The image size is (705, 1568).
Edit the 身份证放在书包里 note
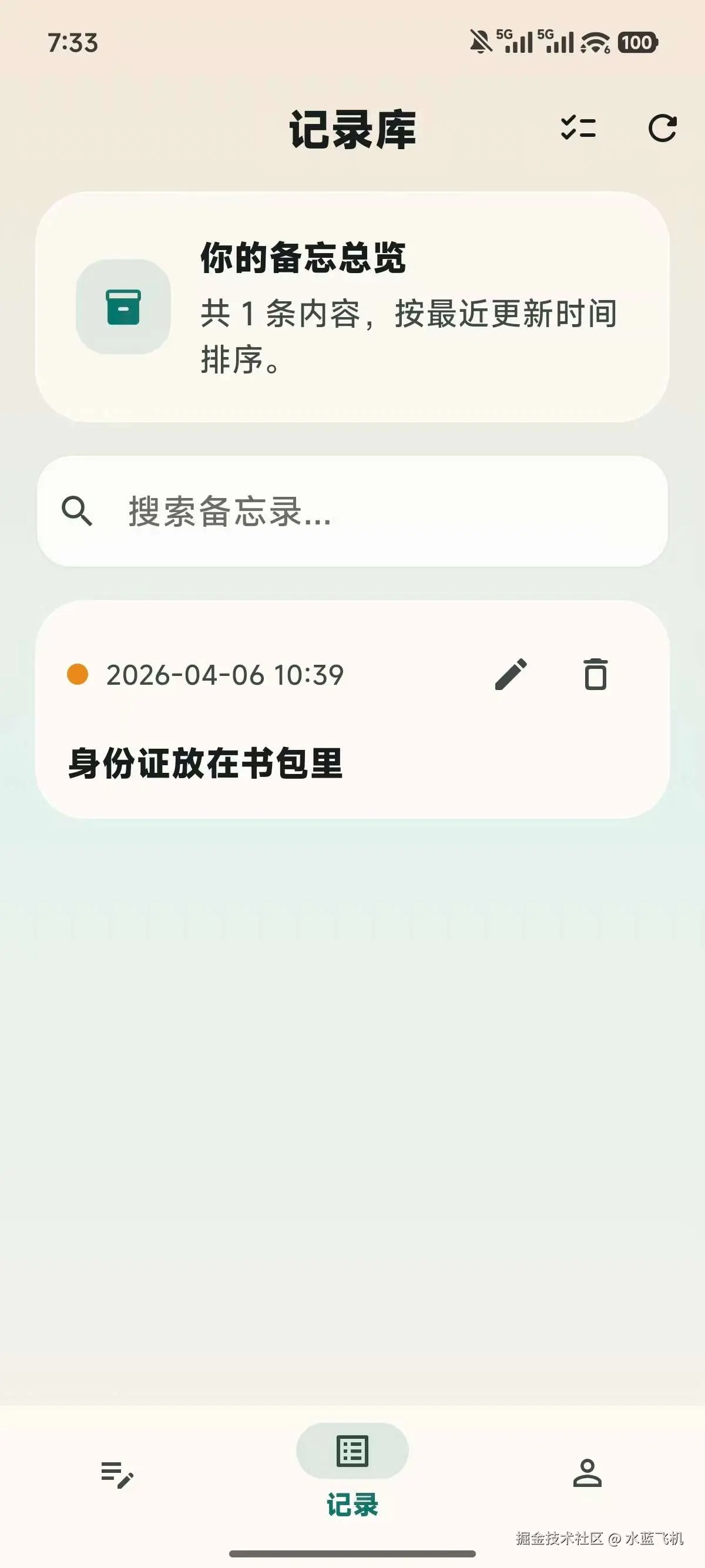511,674
